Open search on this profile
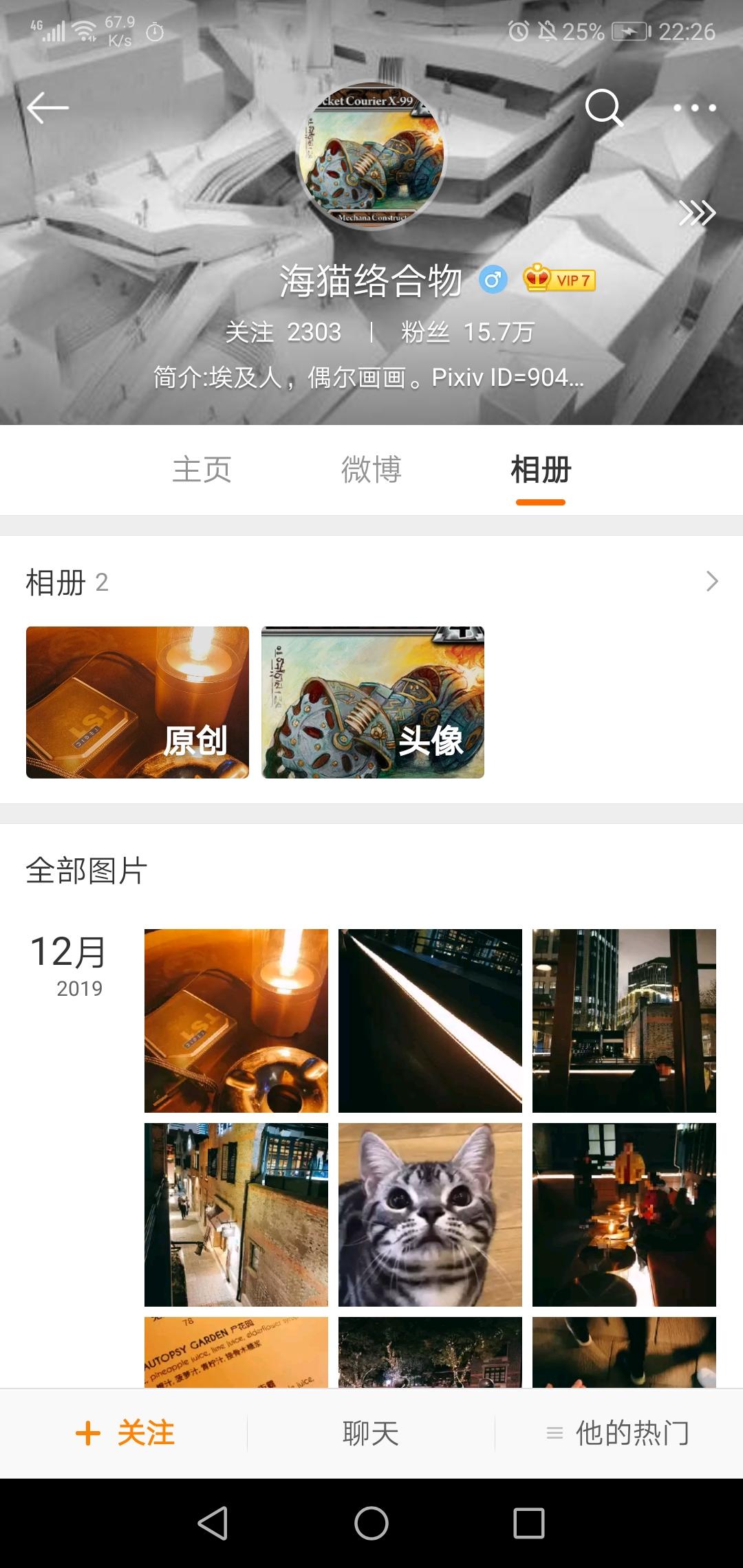743x1568 pixels. 603,108
